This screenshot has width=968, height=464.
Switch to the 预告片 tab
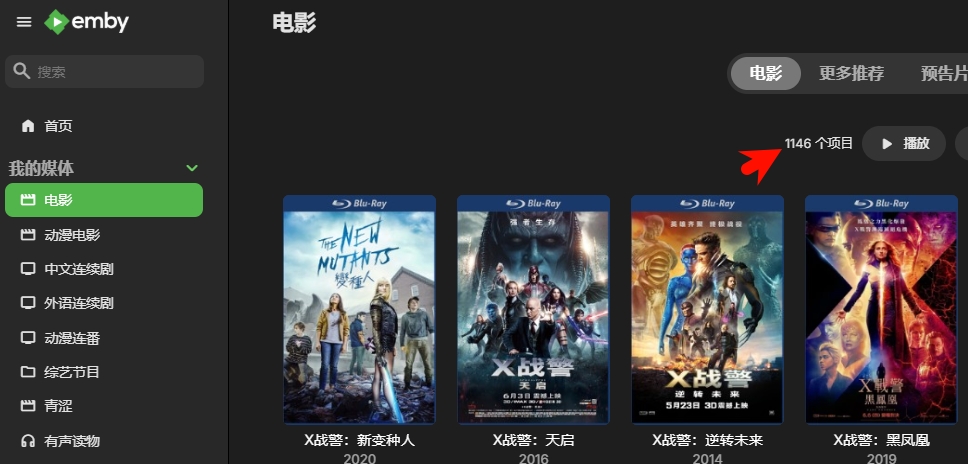coord(943,74)
